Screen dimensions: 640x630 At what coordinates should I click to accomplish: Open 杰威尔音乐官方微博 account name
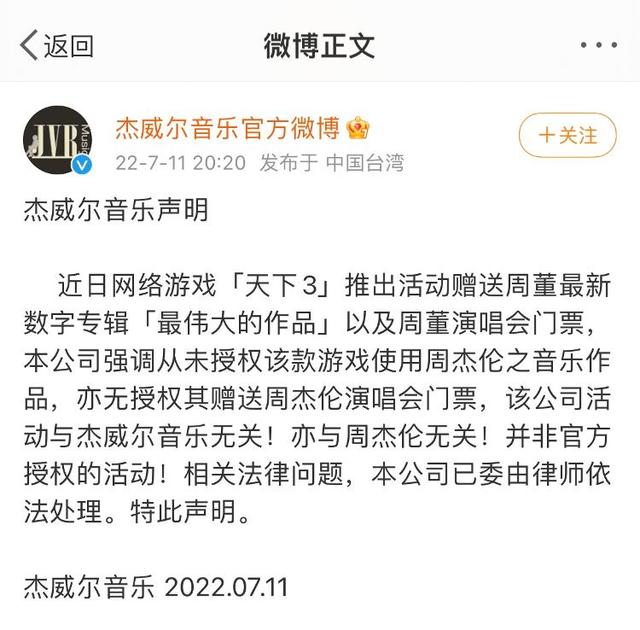(x=229, y=128)
